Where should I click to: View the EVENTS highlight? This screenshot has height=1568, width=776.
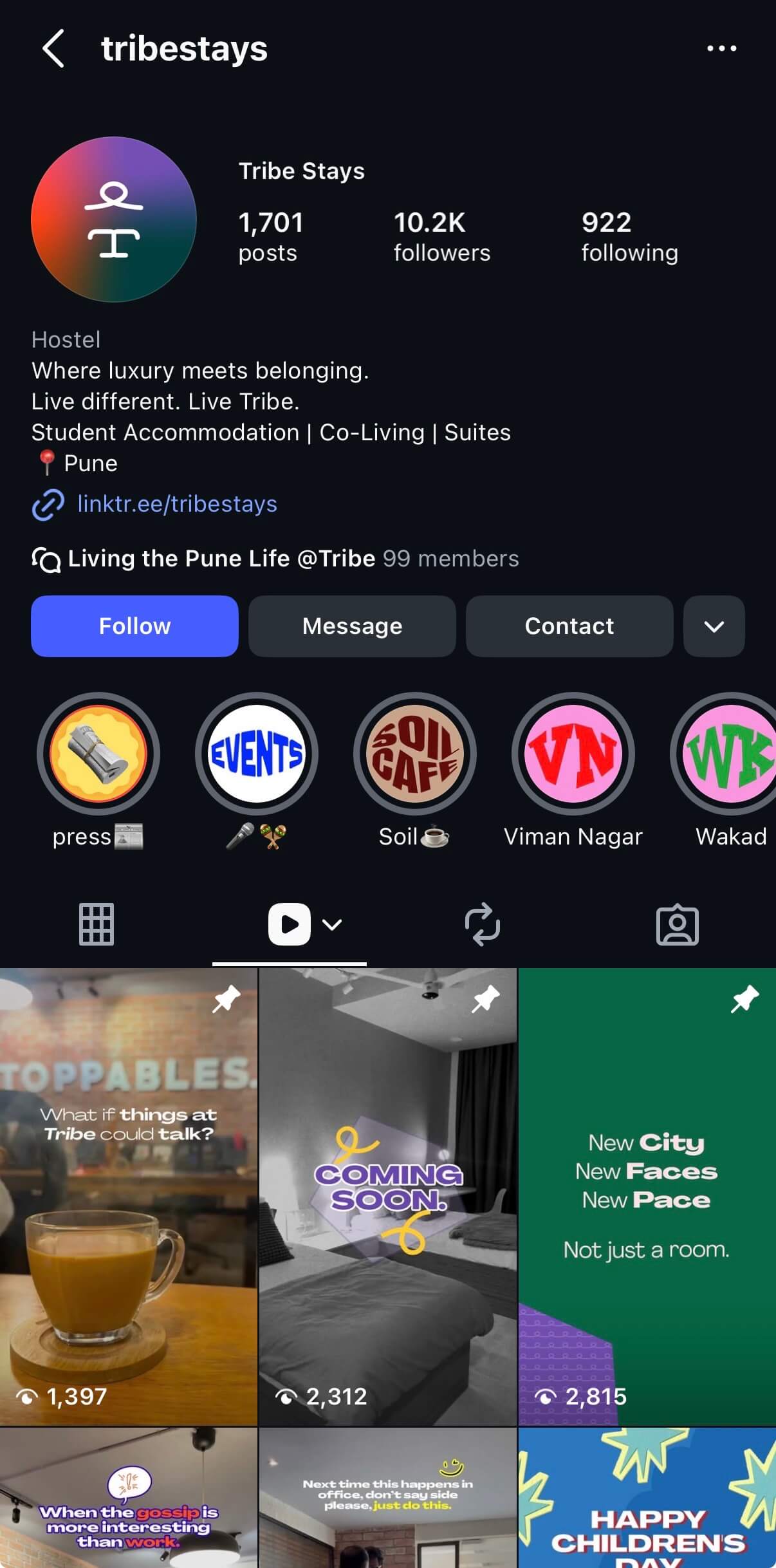[256, 754]
